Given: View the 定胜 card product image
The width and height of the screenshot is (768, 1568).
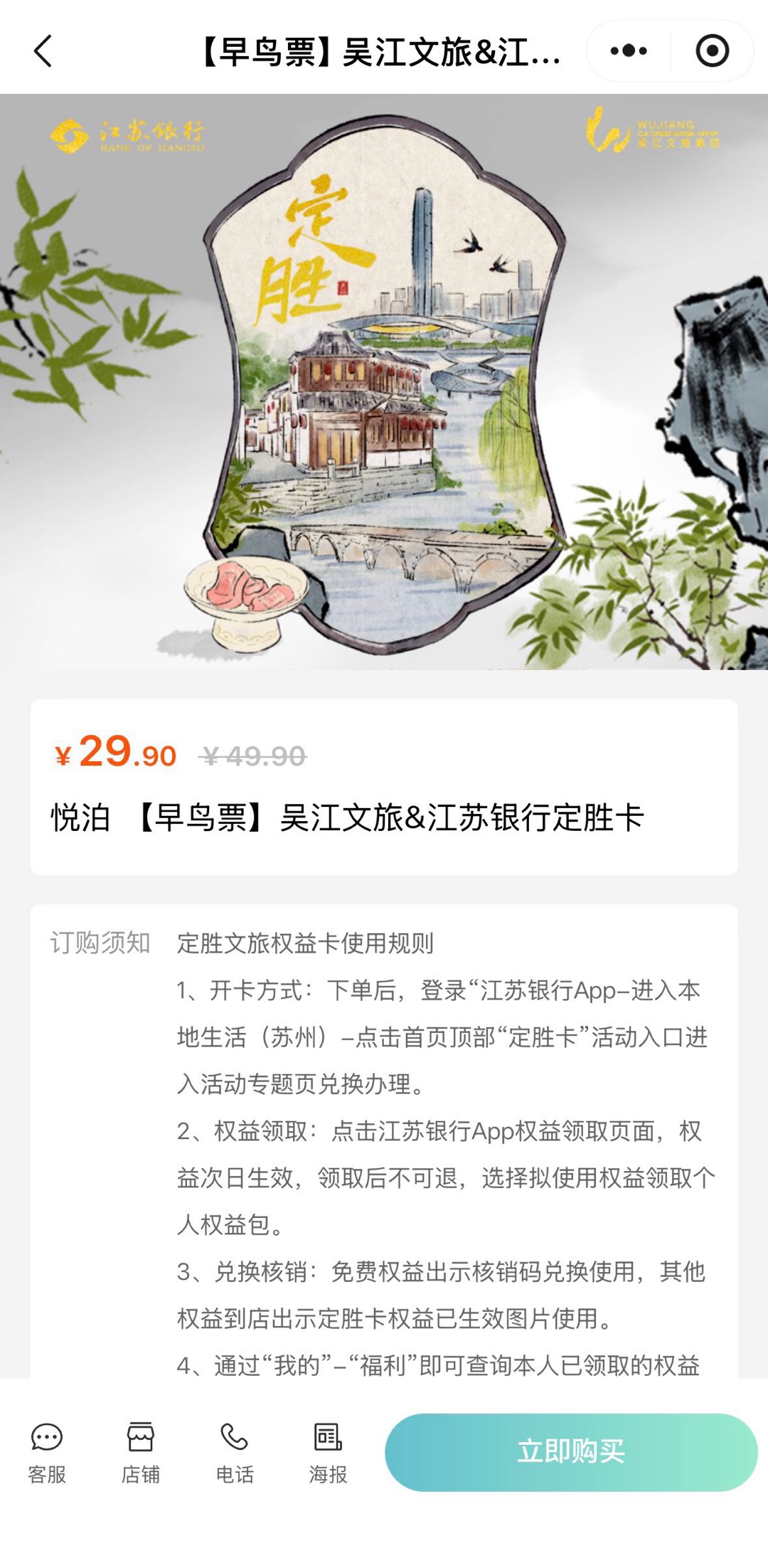Looking at the screenshot, I should [x=384, y=382].
